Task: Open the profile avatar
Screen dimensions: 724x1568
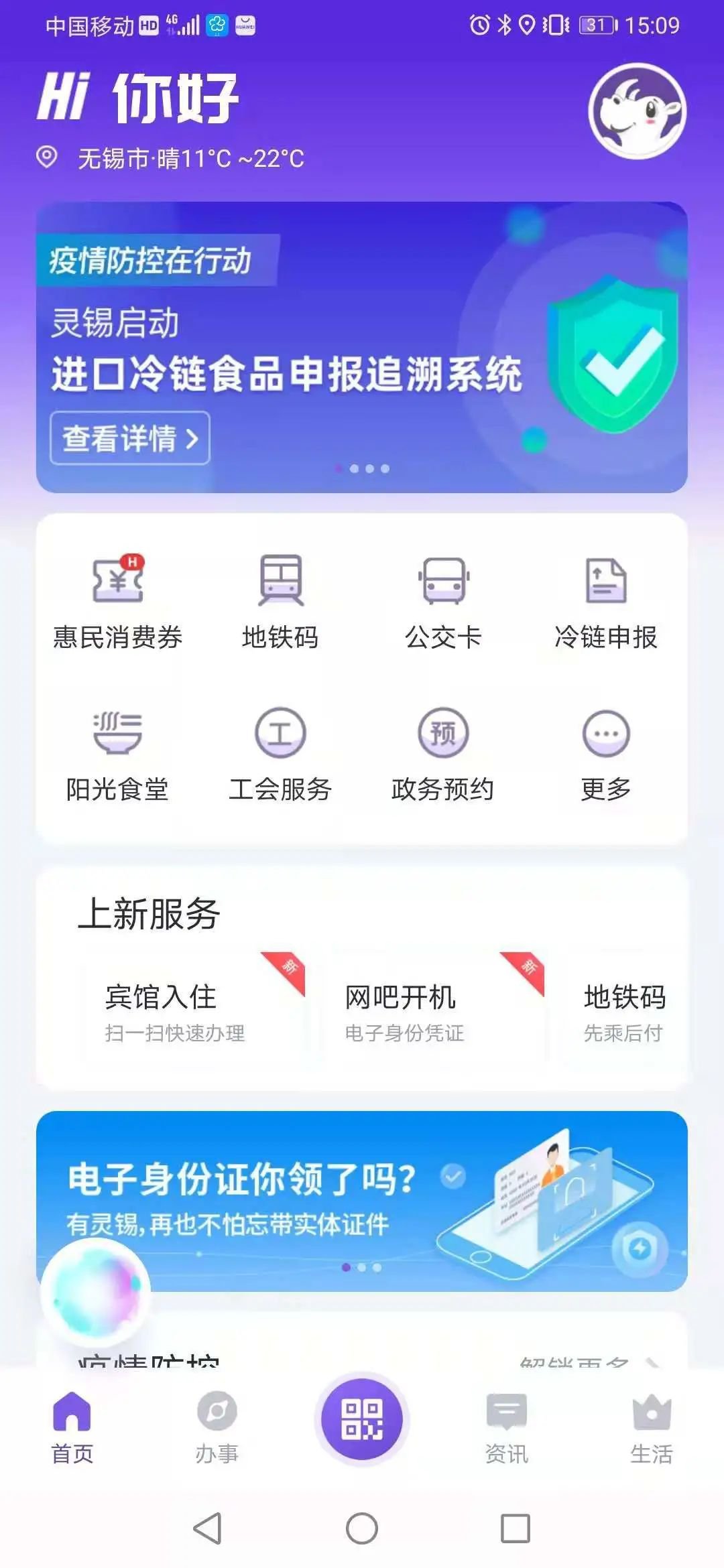Action: [637, 111]
